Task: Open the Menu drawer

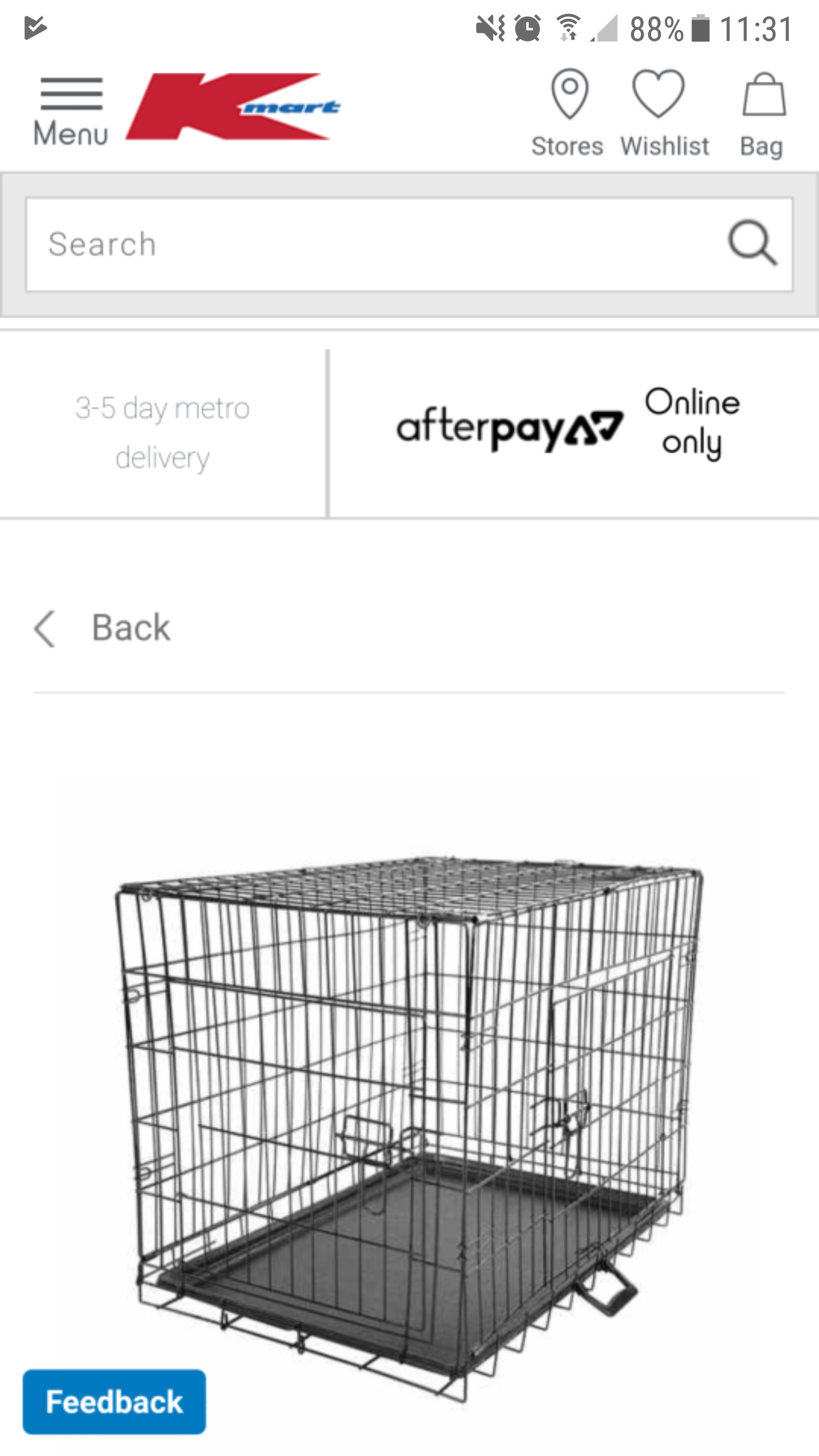Action: (x=71, y=111)
